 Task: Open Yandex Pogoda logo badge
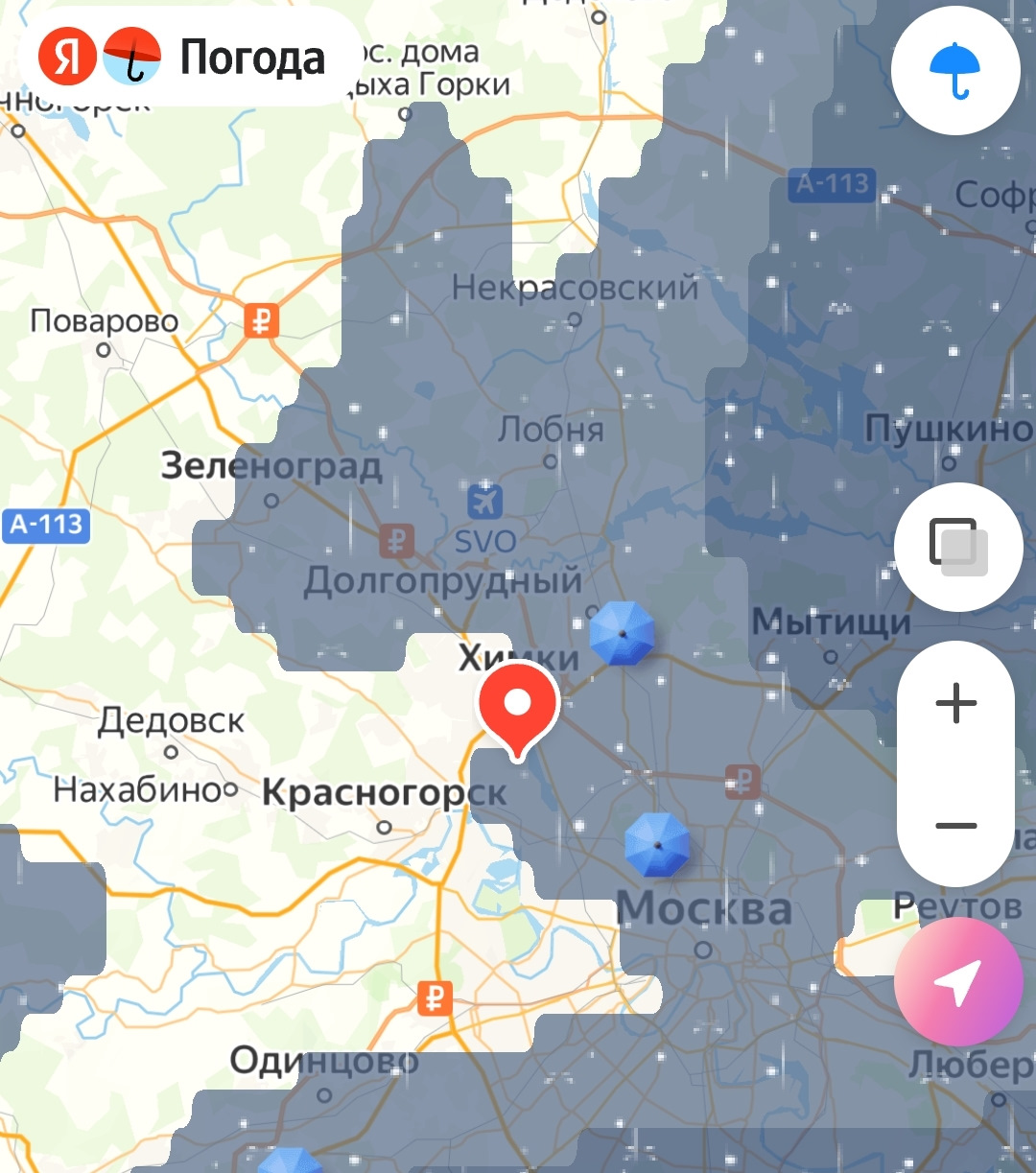pyautogui.click(x=182, y=58)
